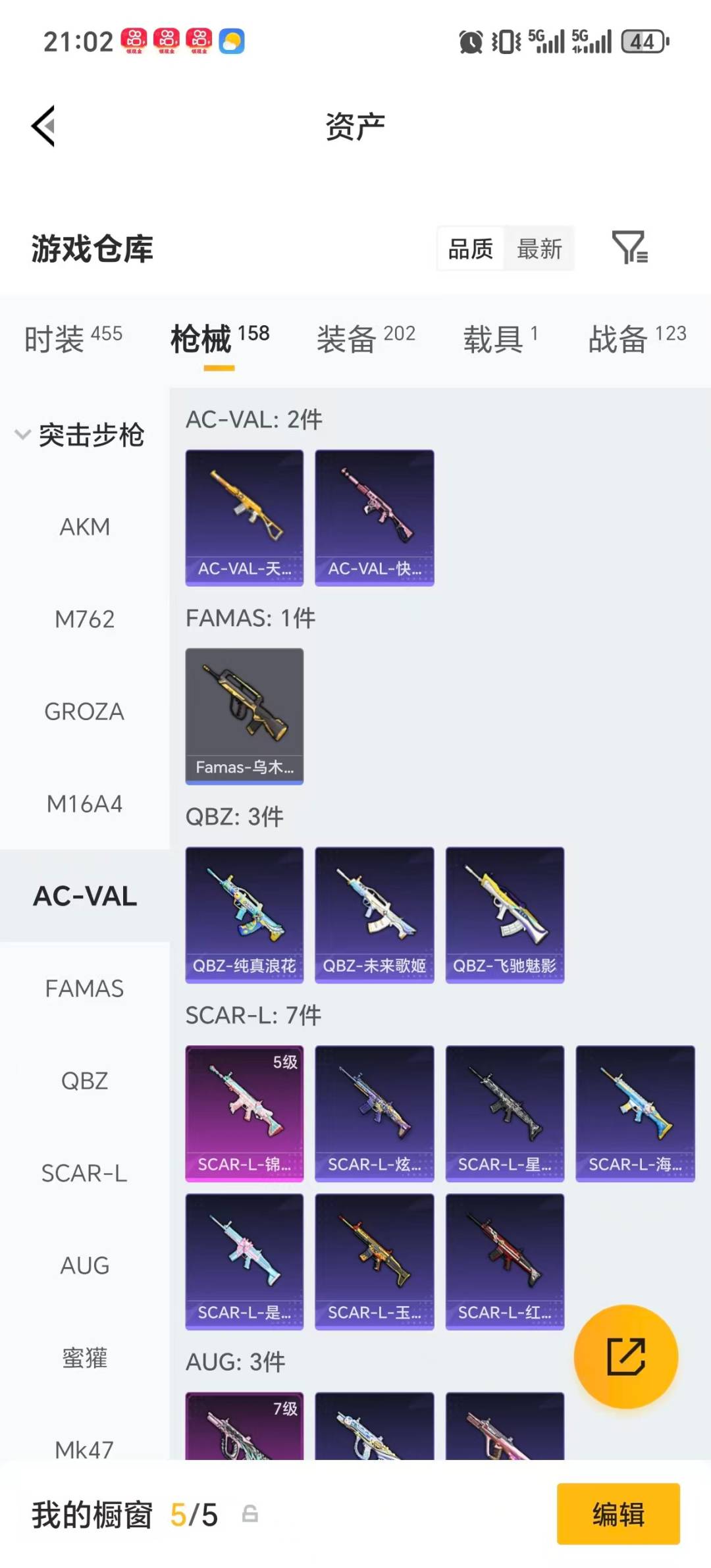Enable 品质 sorting mode

pyautogui.click(x=469, y=248)
